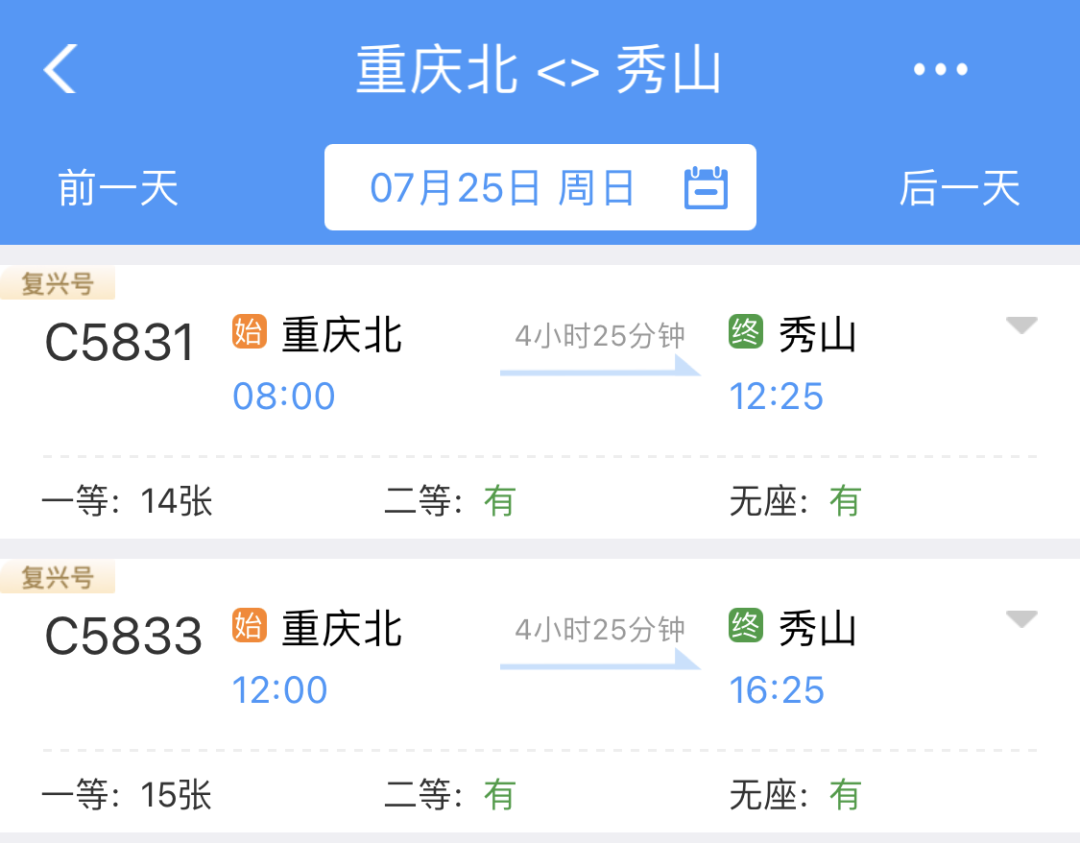Jump to the next day (后一天)
Screen dimensions: 1080x843
[x=959, y=188]
